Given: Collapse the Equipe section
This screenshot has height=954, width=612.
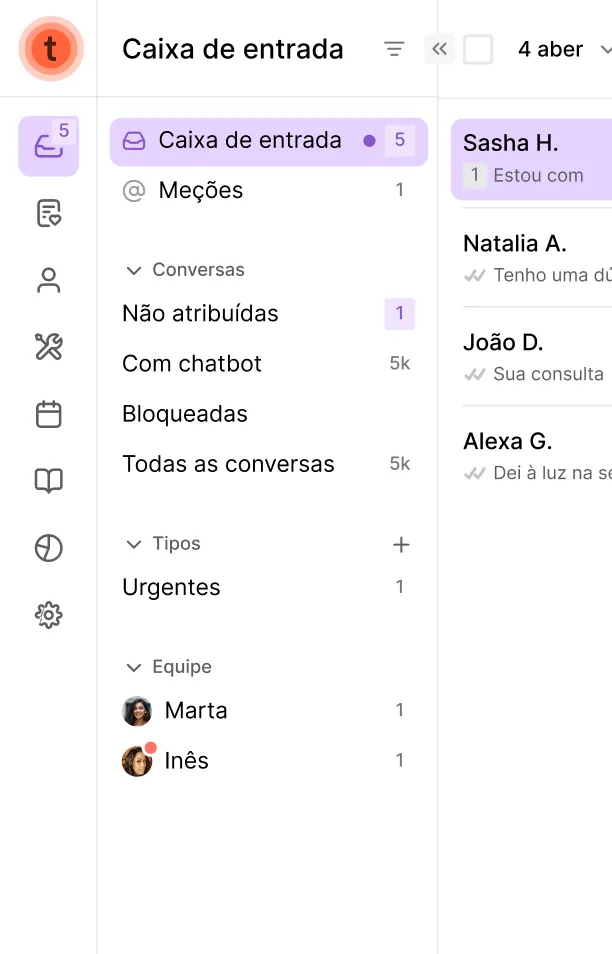Looking at the screenshot, I should coord(133,667).
